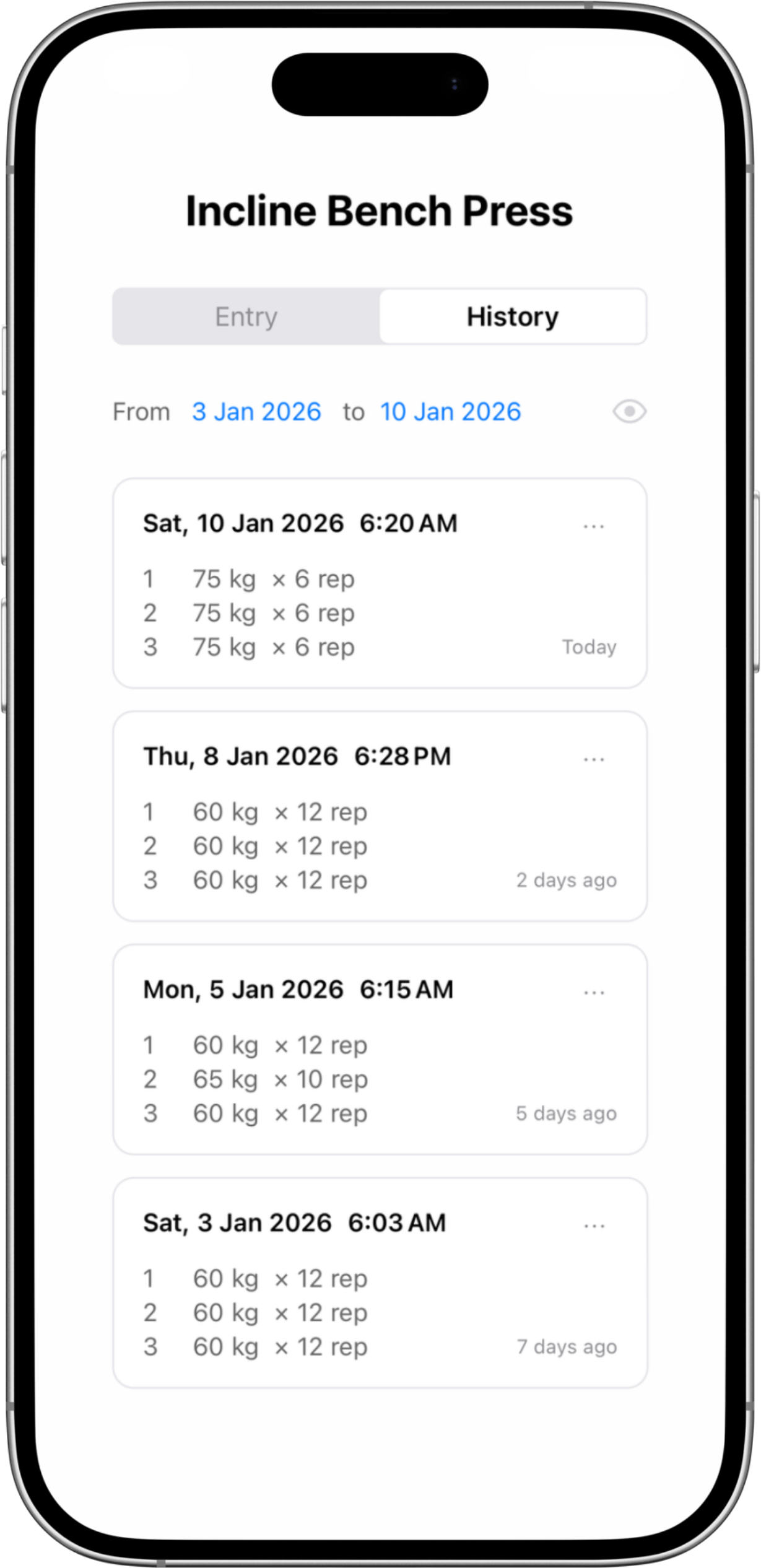
Task: Switch to the Entry tab
Action: click(x=246, y=316)
